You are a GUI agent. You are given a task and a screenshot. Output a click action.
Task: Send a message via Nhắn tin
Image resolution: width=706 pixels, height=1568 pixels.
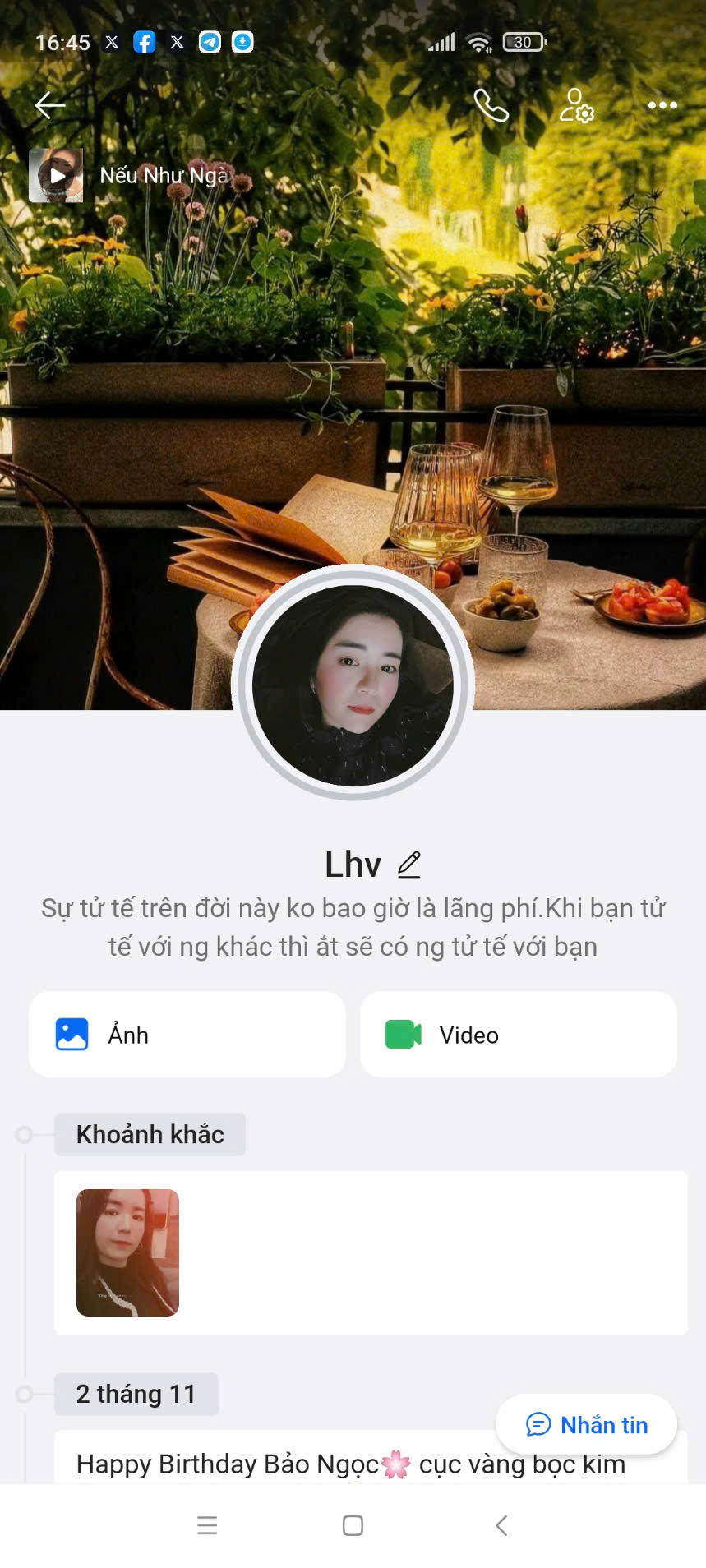tap(586, 1424)
